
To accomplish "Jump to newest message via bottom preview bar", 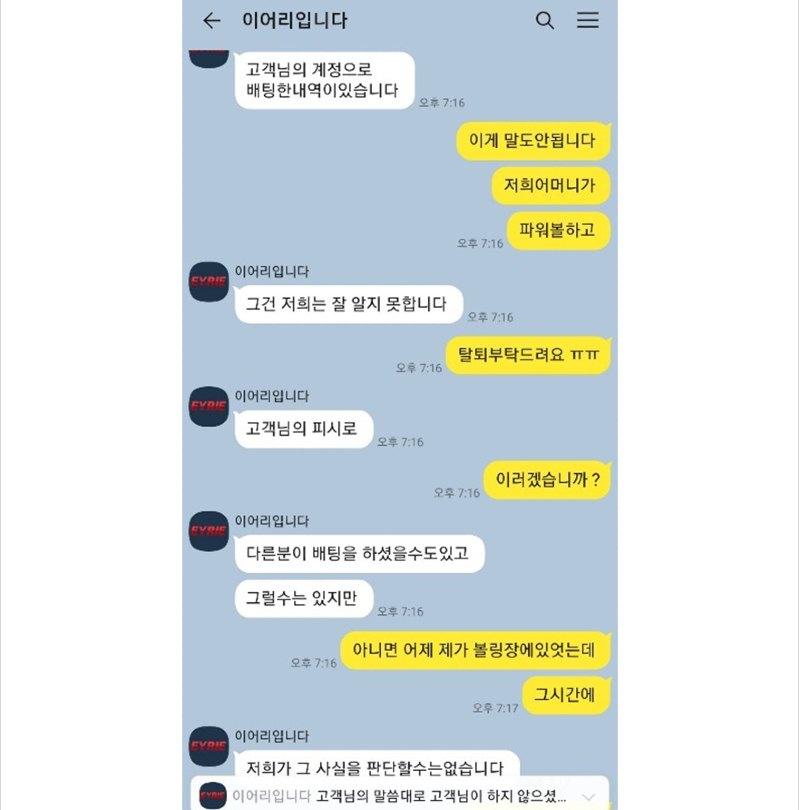I will (x=400, y=796).
